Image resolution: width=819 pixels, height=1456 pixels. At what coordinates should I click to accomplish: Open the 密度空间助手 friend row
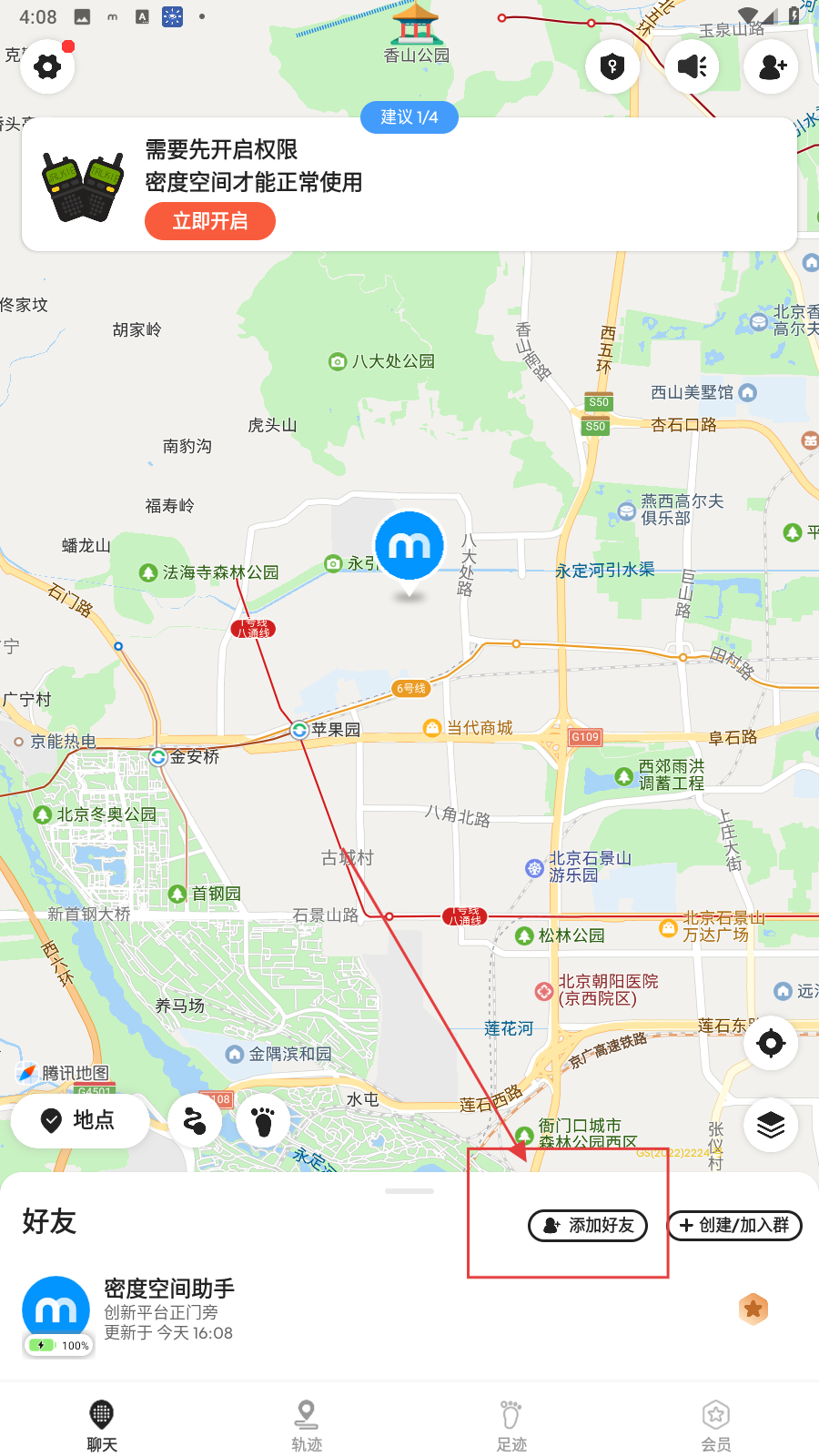273,1310
